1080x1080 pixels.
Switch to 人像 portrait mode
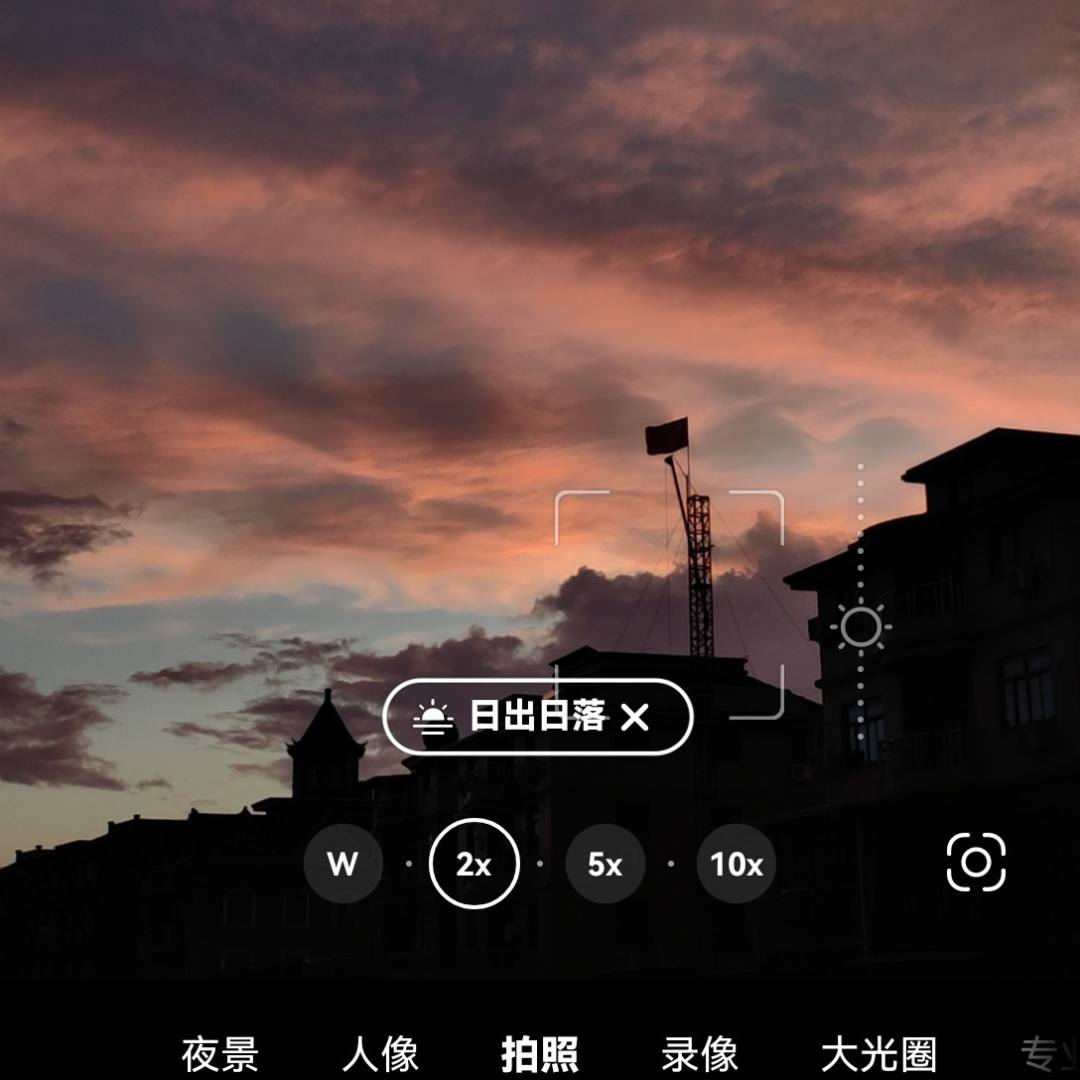[380, 1054]
